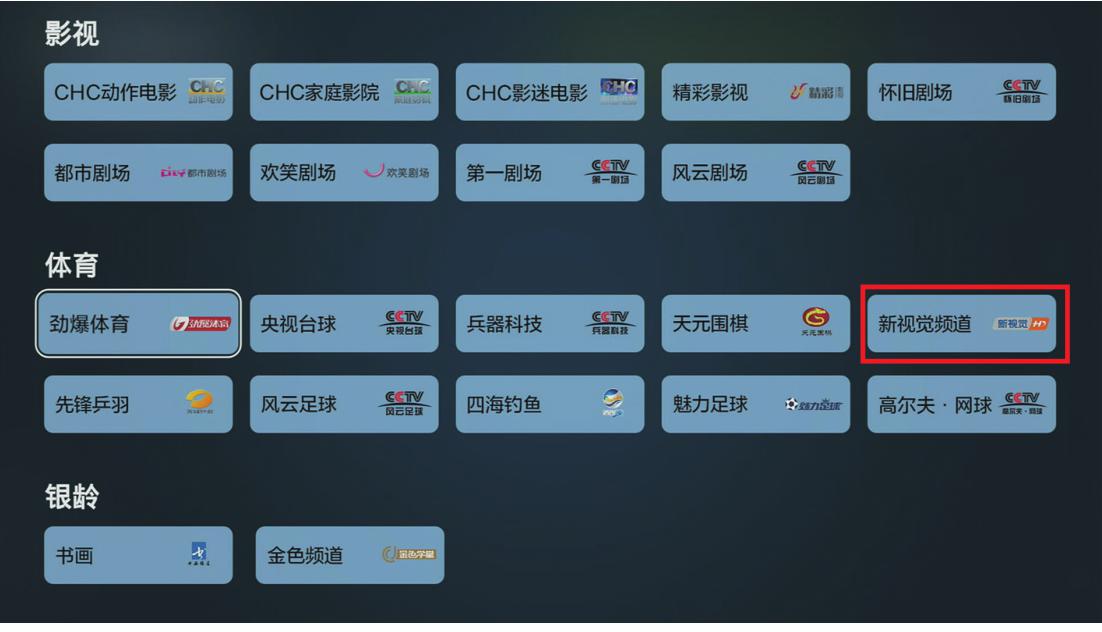Select the CHC家庭影院 channel
Image resolution: width=1102 pixels, height=632 pixels.
point(344,92)
